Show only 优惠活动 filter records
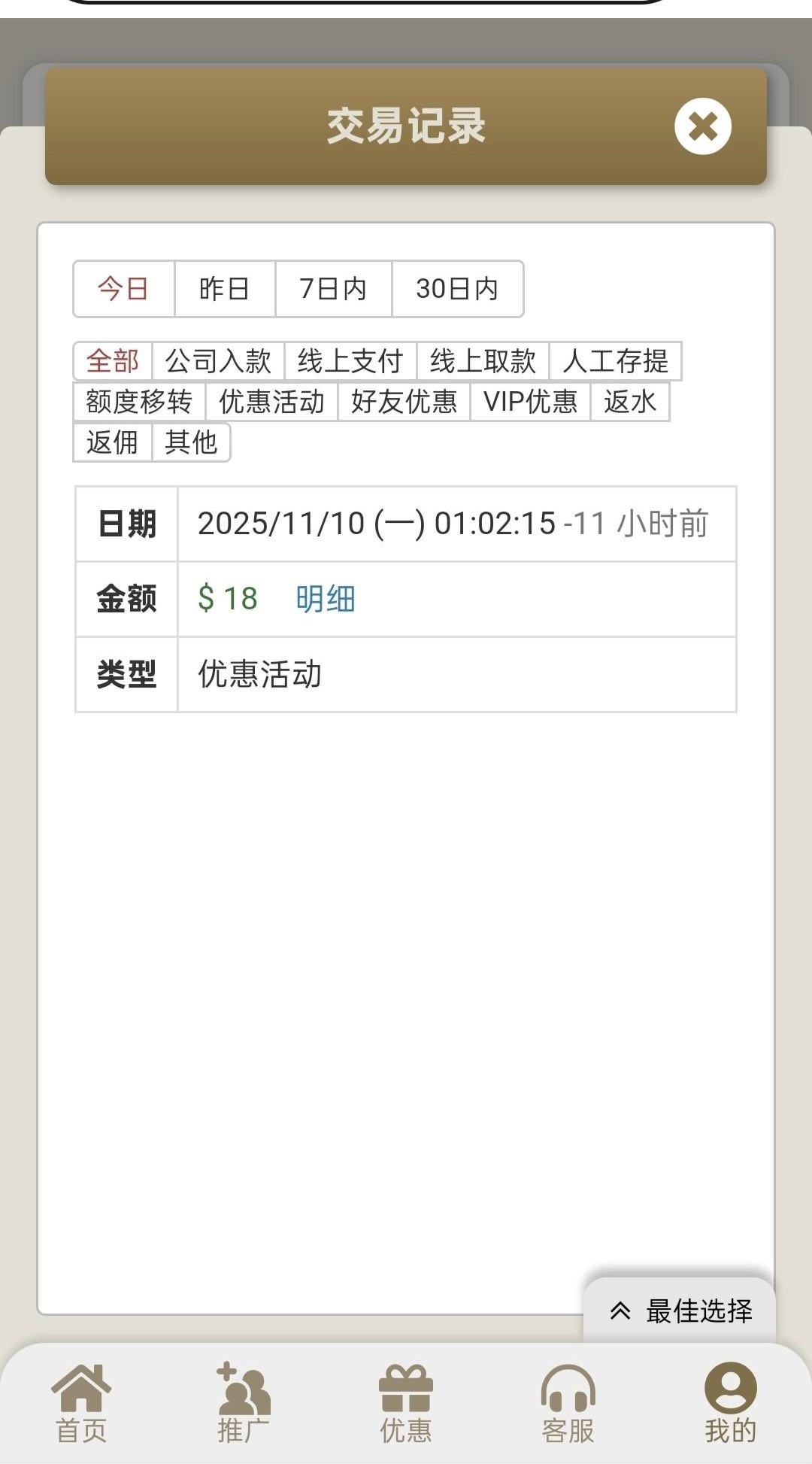Image resolution: width=812 pixels, height=1464 pixels. click(x=271, y=402)
